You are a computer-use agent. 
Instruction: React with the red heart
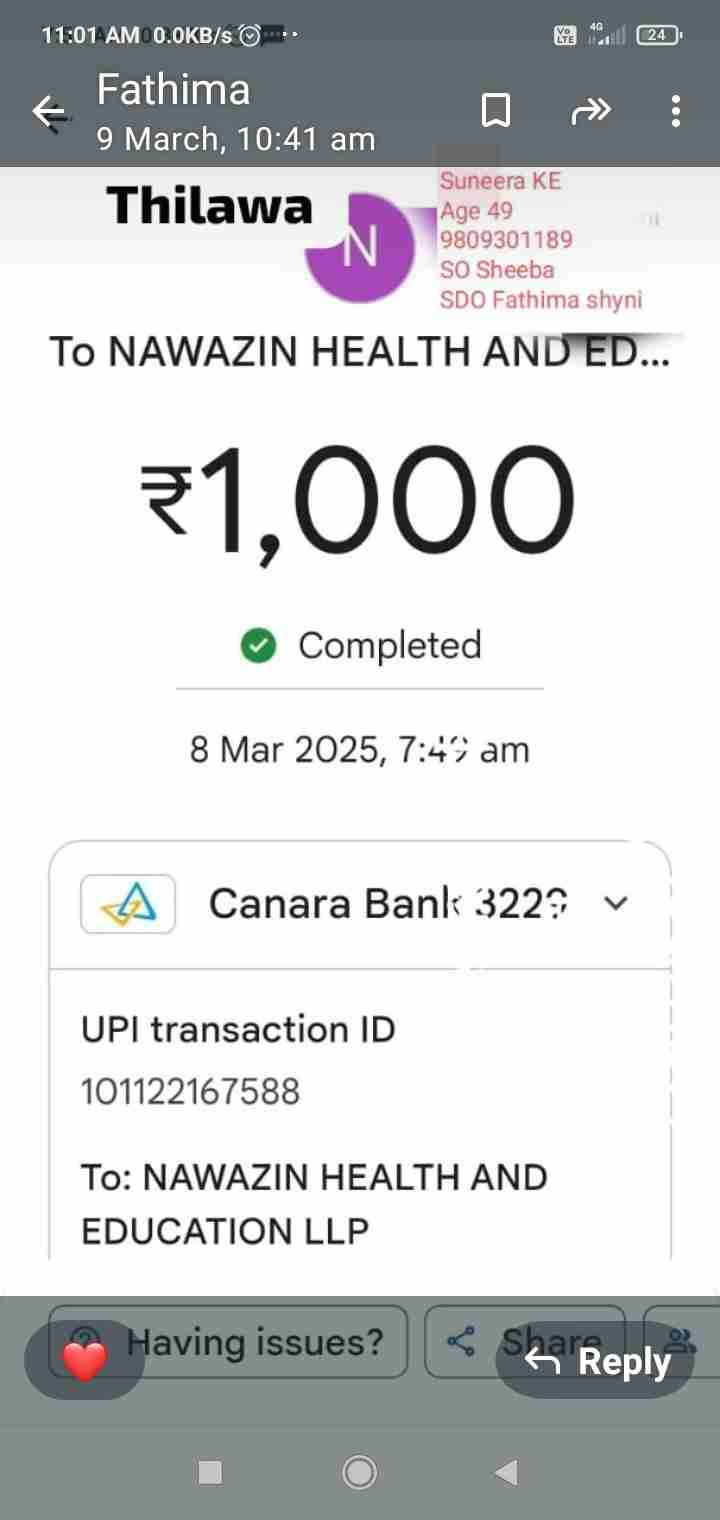tap(84, 1360)
